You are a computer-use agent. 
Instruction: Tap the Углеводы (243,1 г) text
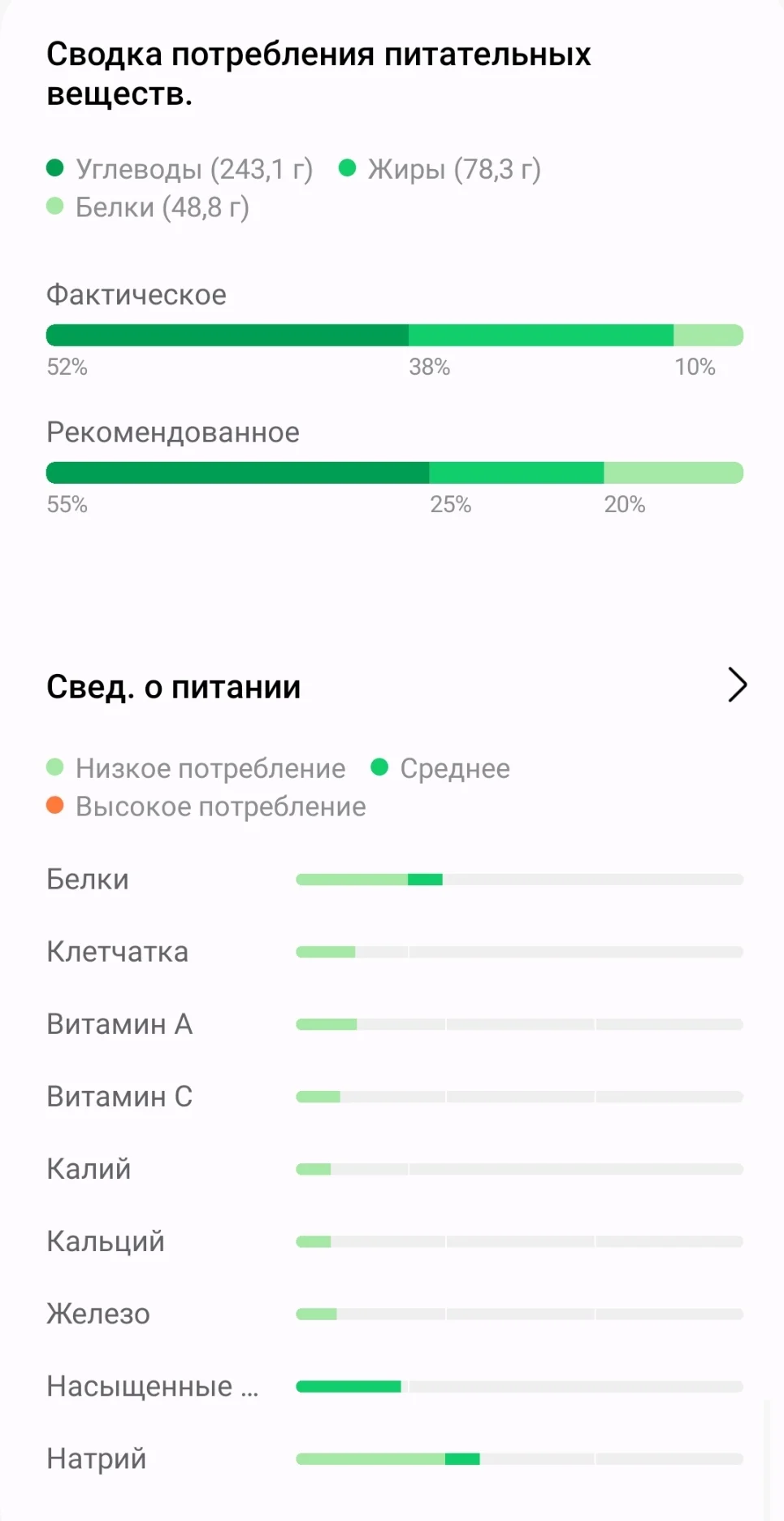[x=193, y=168]
